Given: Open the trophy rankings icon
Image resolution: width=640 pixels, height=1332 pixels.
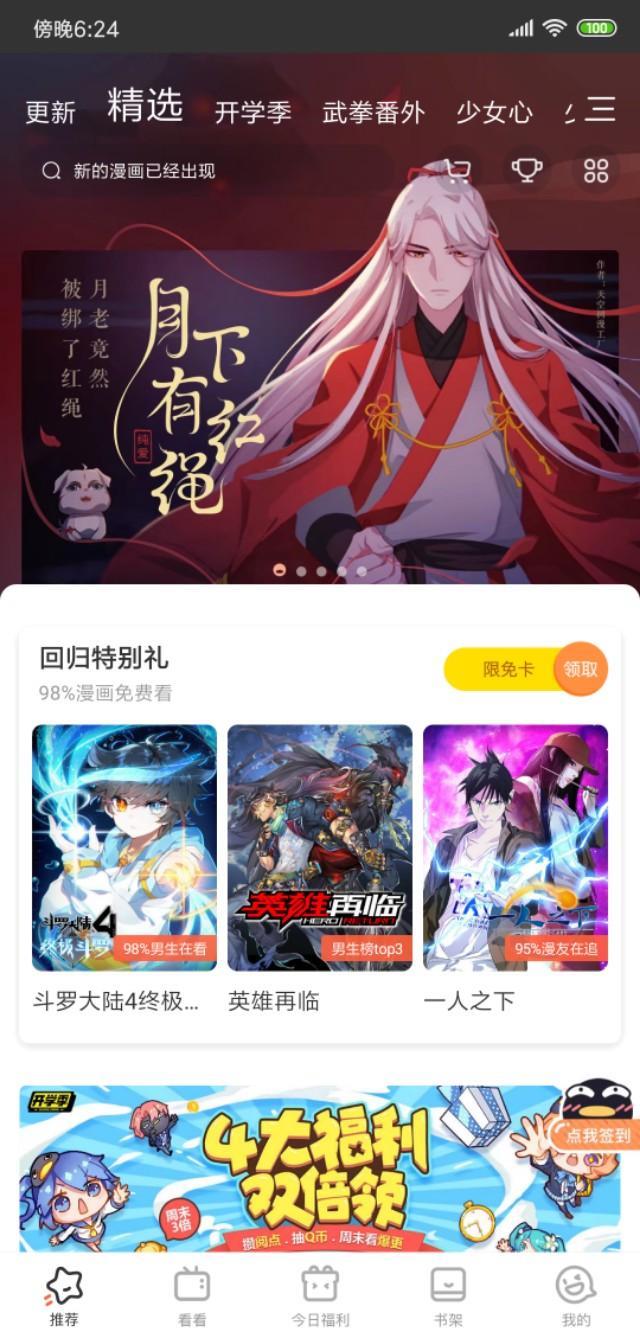Looking at the screenshot, I should point(526,171).
